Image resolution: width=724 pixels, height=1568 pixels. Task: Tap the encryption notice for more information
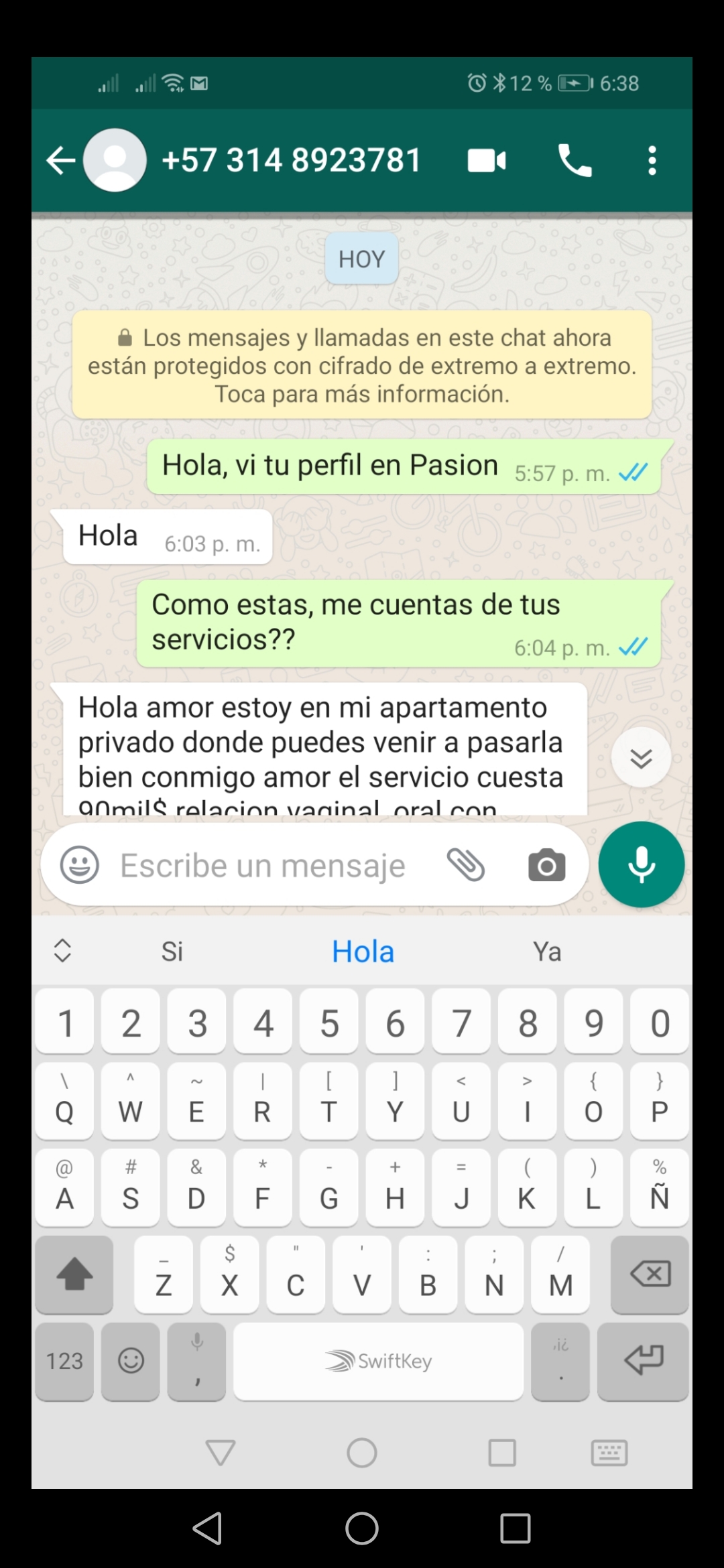tap(362, 365)
